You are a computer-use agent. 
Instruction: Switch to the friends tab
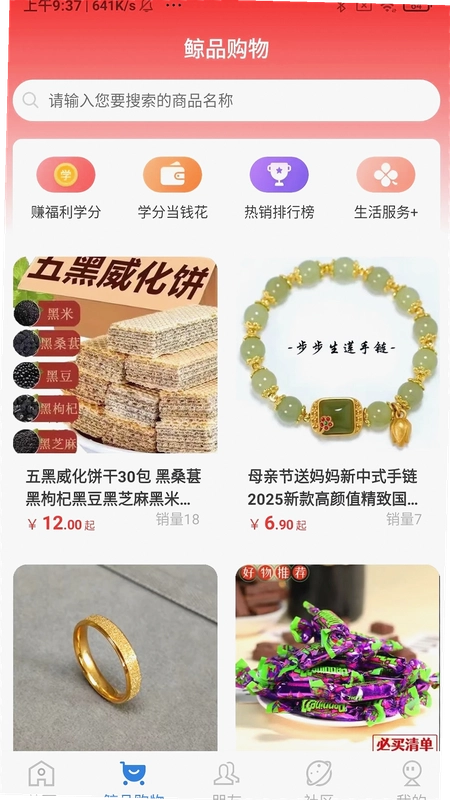[226, 778]
